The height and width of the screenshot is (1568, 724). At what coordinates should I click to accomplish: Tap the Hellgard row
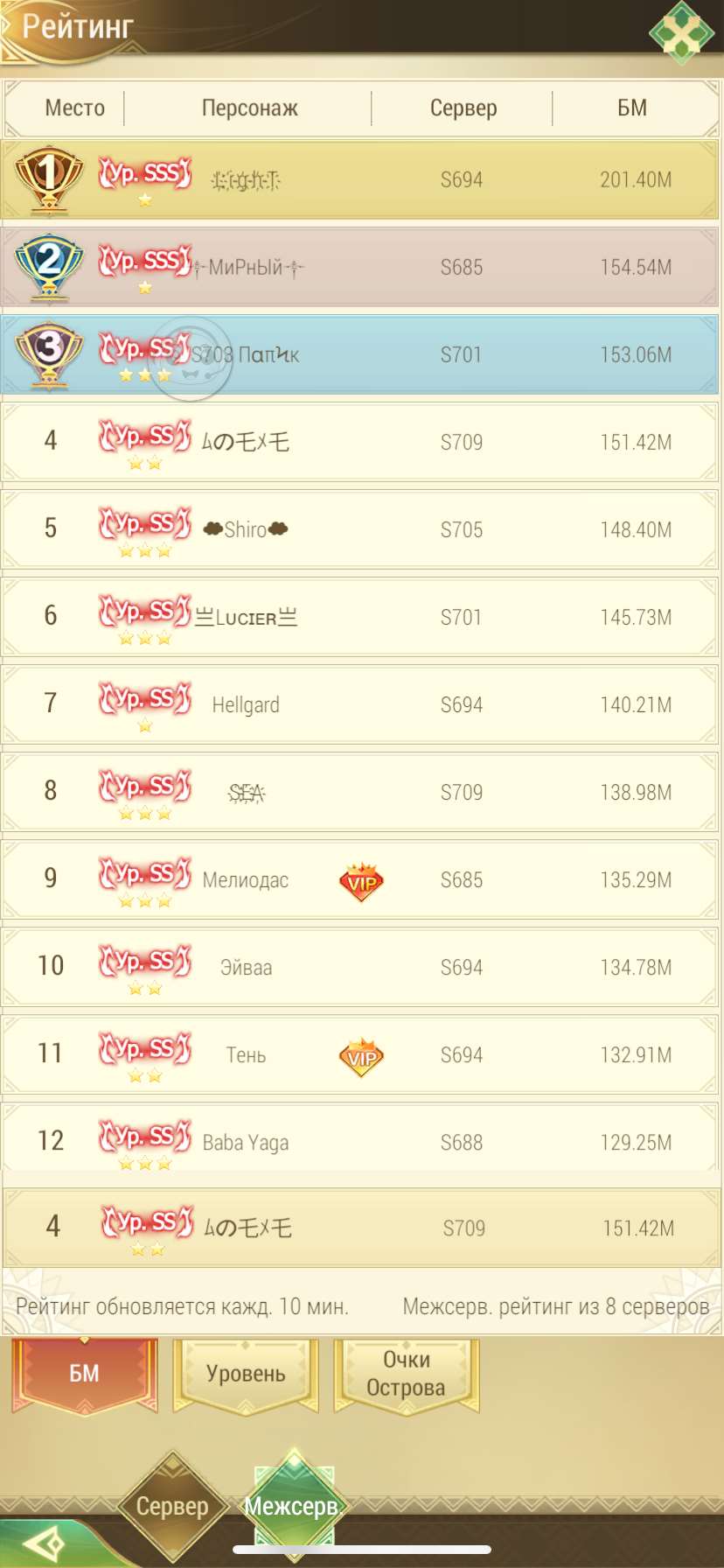[360, 704]
